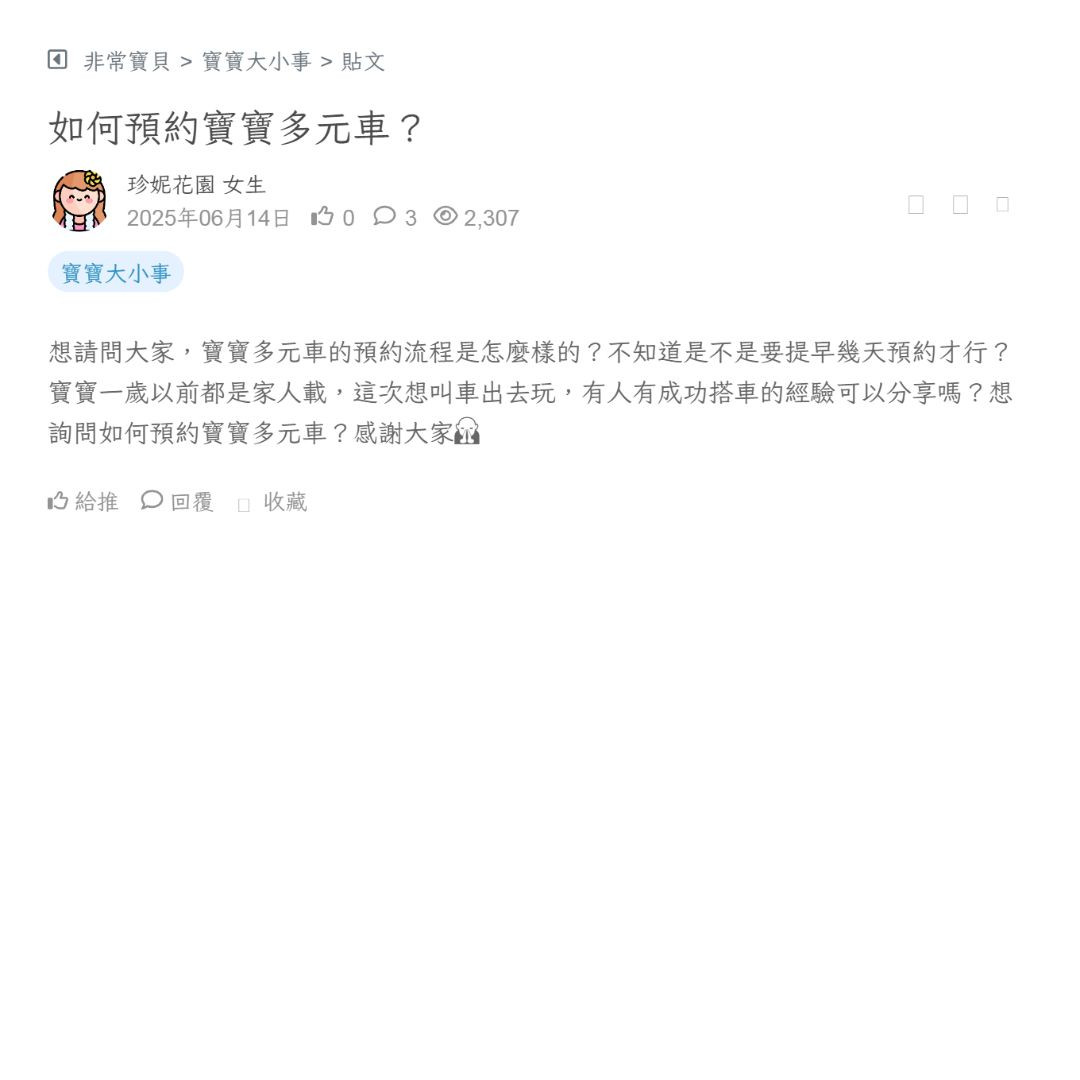This screenshot has height=1080, width=1080.
Task: Reply to the post with 回覆
Action: [178, 502]
